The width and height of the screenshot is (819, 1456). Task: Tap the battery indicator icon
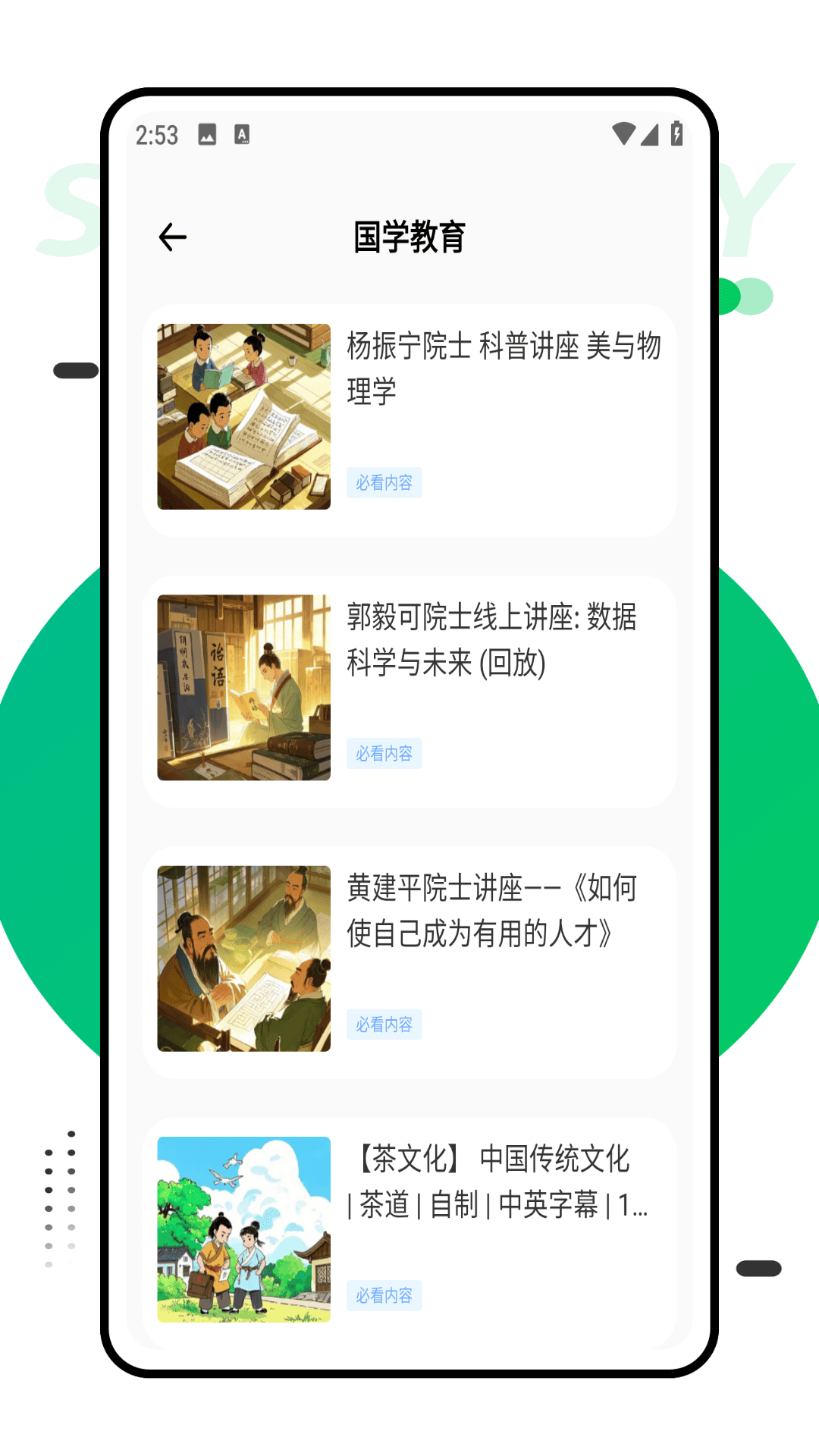(677, 132)
